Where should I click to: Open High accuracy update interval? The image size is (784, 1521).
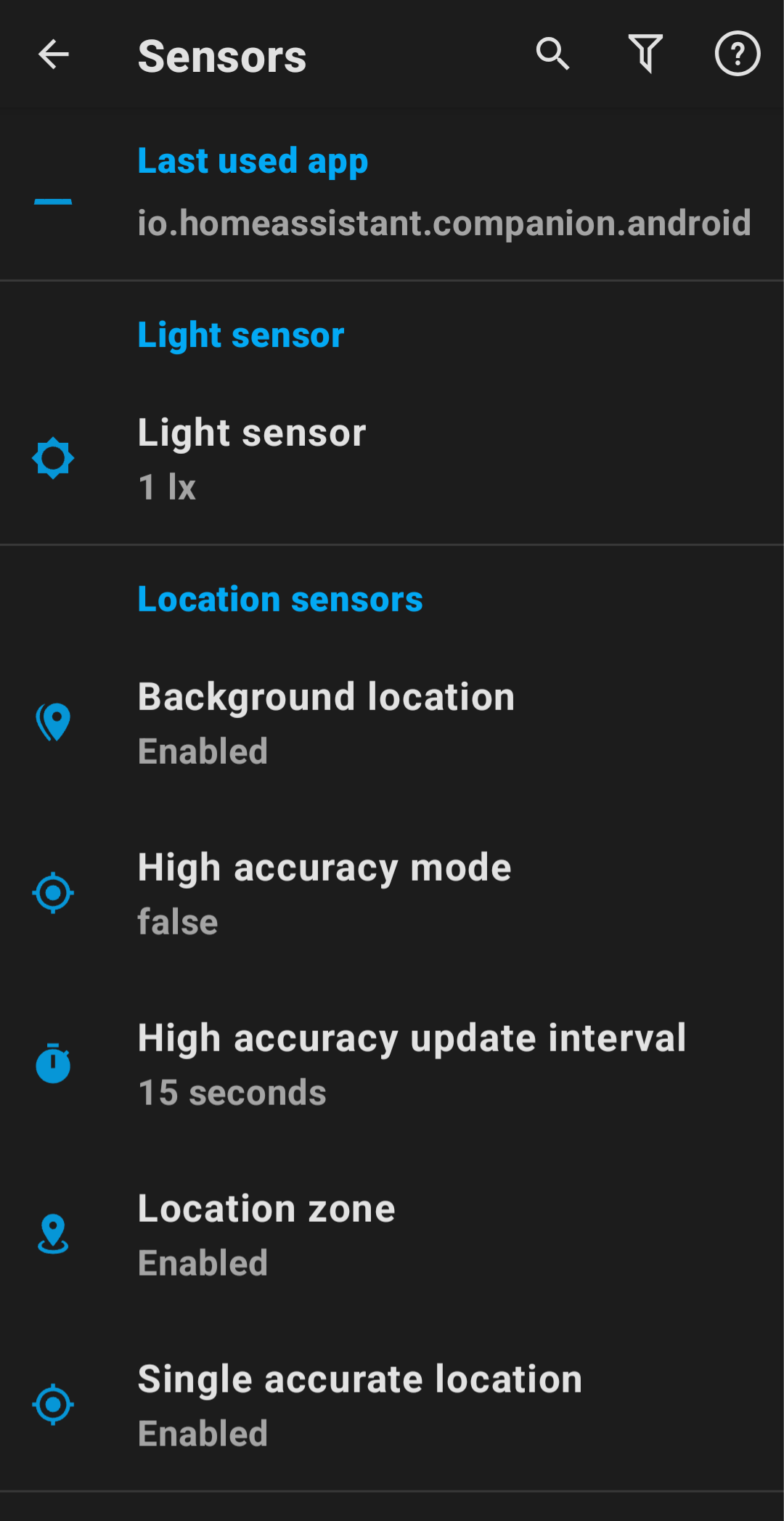point(392,1064)
